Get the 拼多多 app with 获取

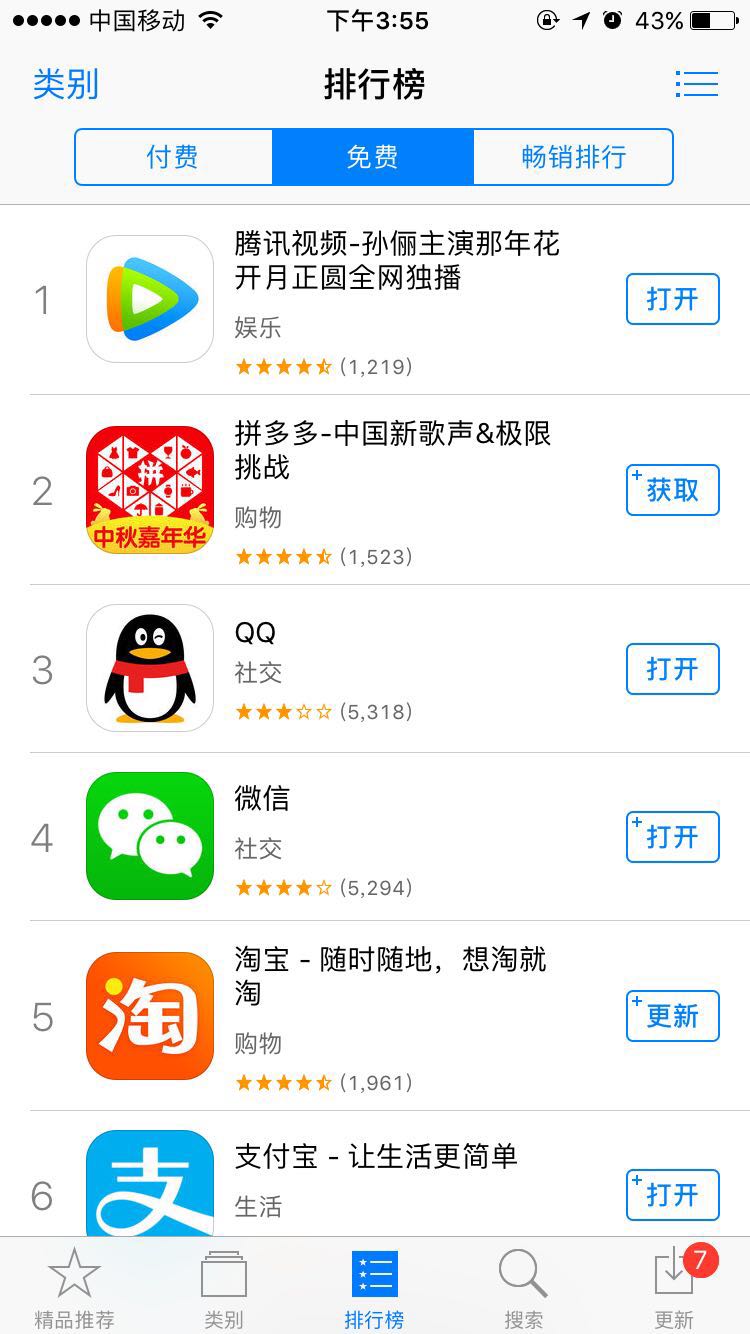673,490
